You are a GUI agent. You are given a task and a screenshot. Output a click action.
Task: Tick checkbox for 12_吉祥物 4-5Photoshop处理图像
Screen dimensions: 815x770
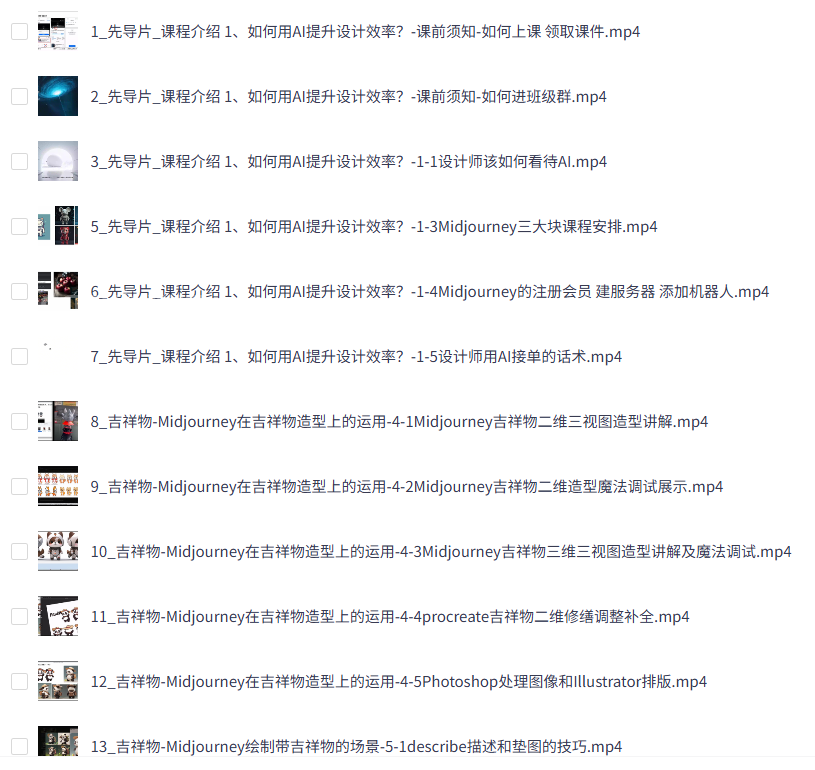click(19, 682)
